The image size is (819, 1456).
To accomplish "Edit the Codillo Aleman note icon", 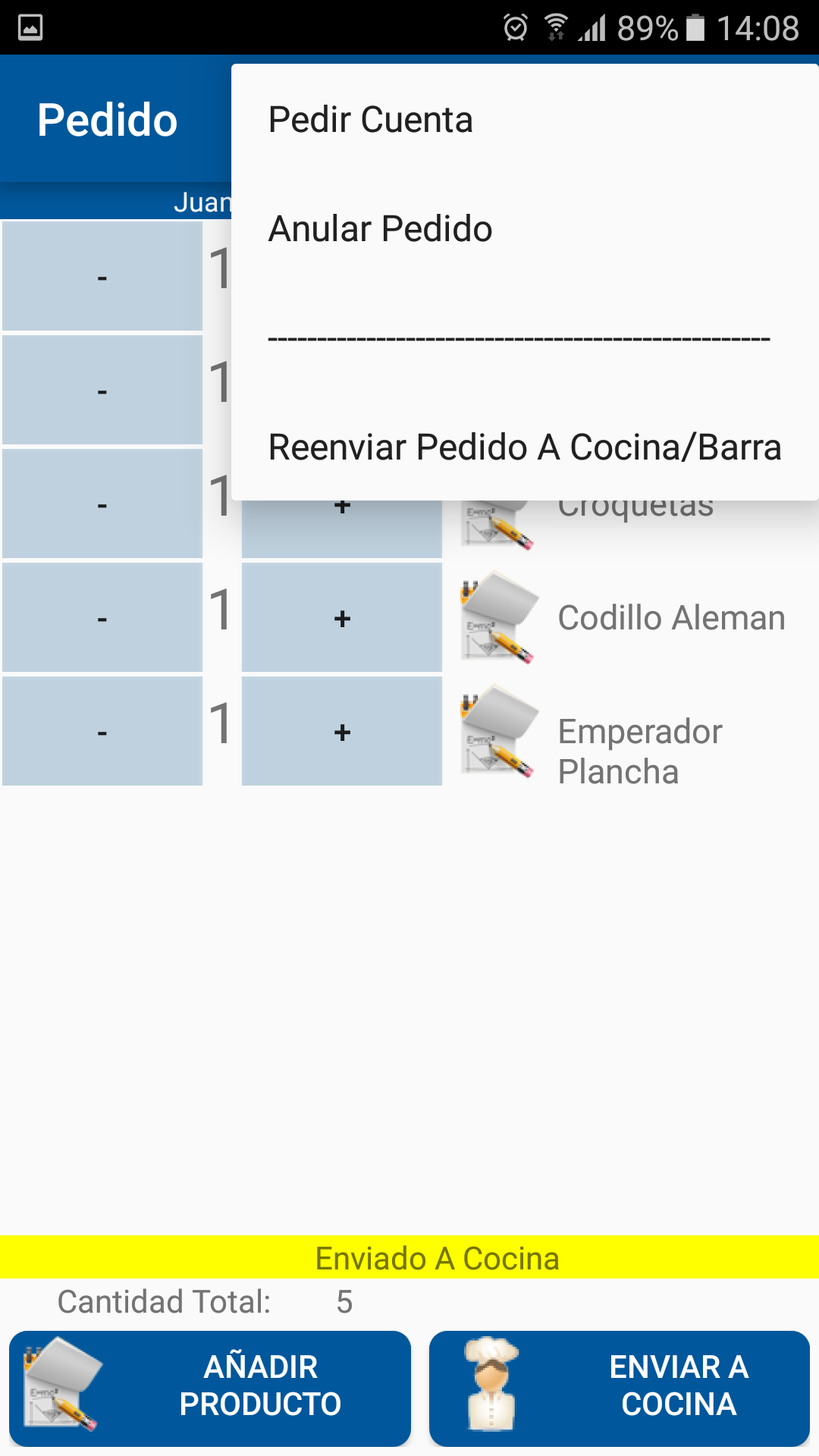I will tap(497, 617).
